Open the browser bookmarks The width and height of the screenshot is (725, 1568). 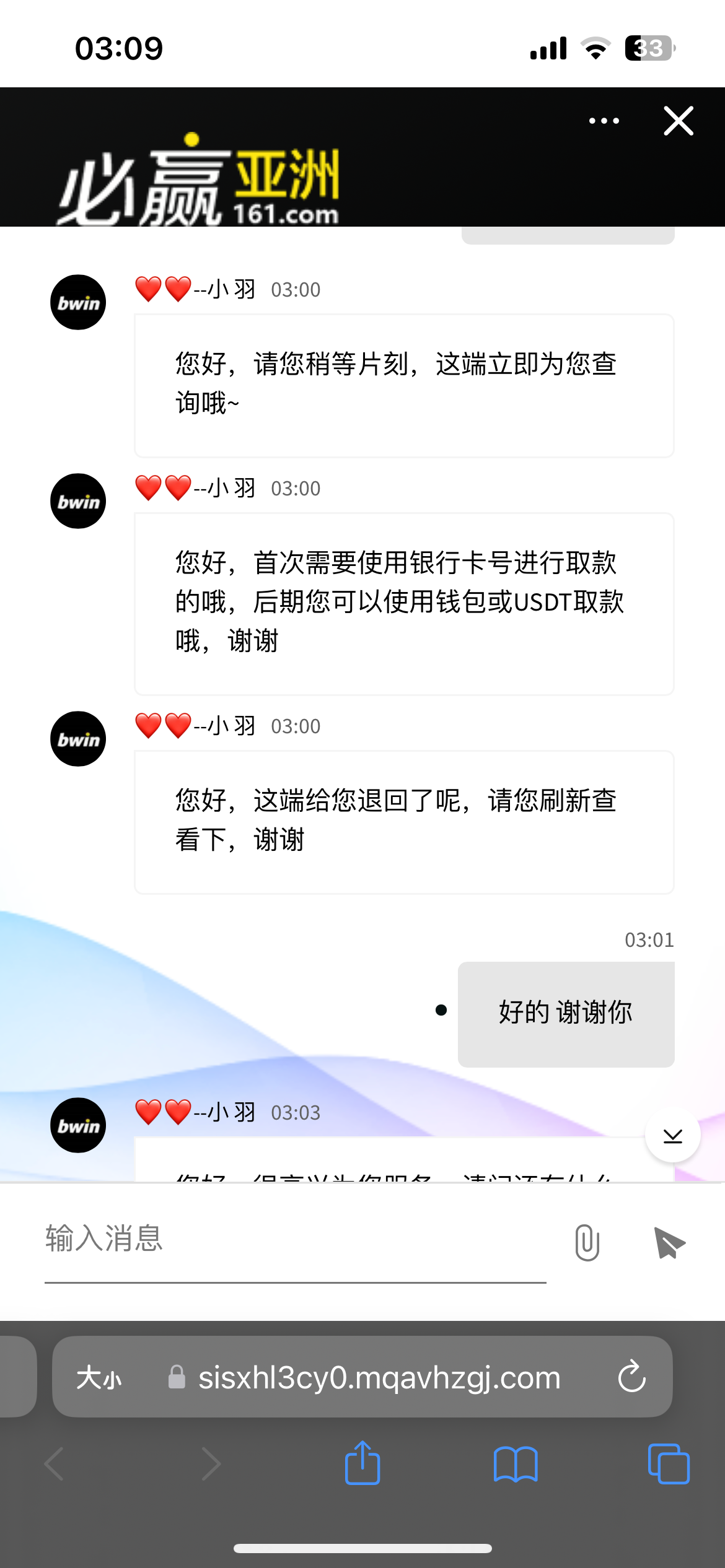click(516, 1465)
